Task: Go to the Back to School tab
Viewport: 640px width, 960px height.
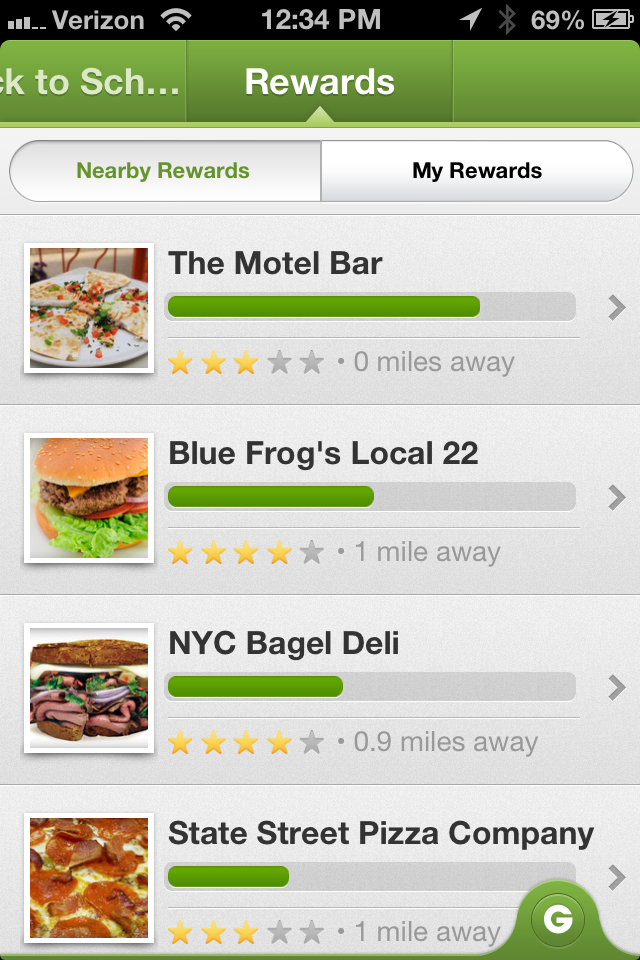Action: (92, 82)
